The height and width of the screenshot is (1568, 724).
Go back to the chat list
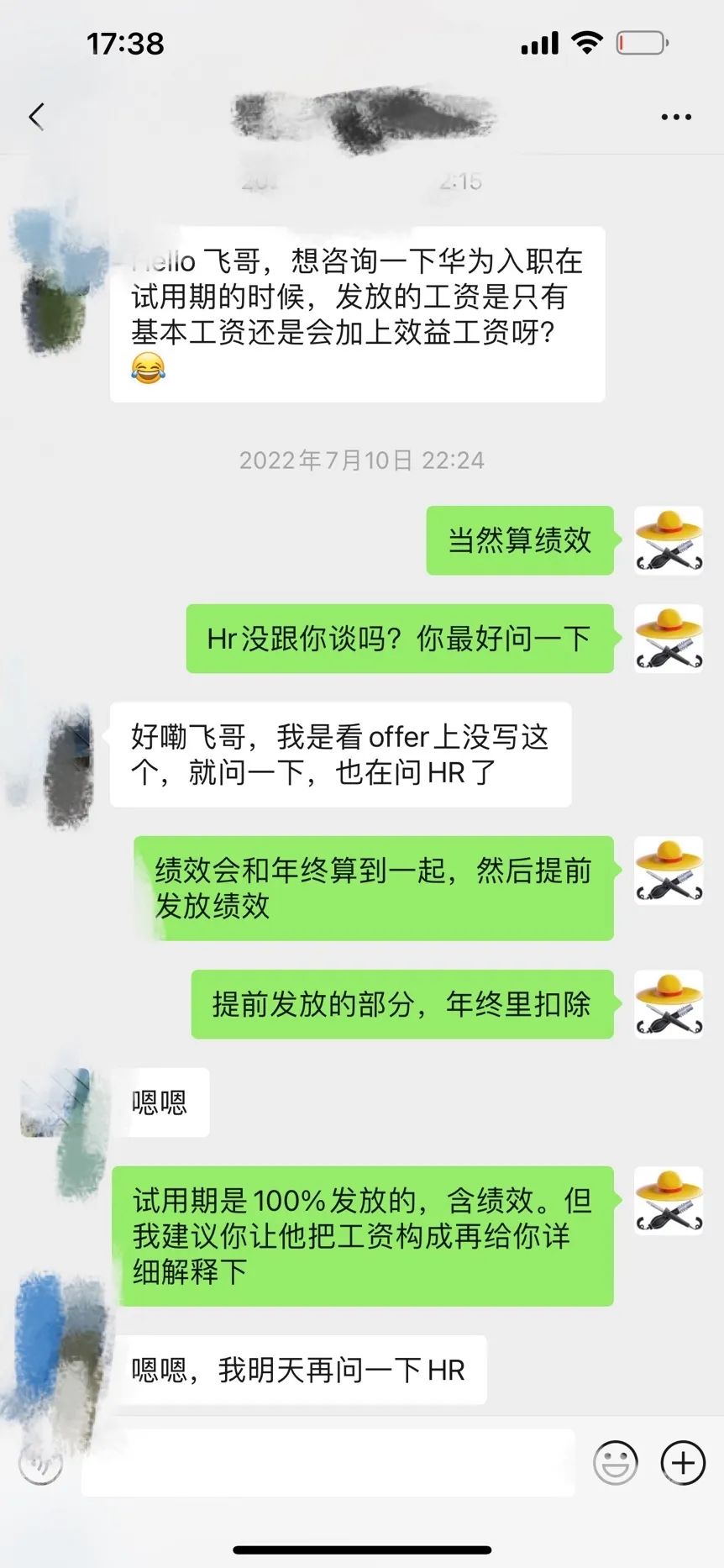point(36,117)
